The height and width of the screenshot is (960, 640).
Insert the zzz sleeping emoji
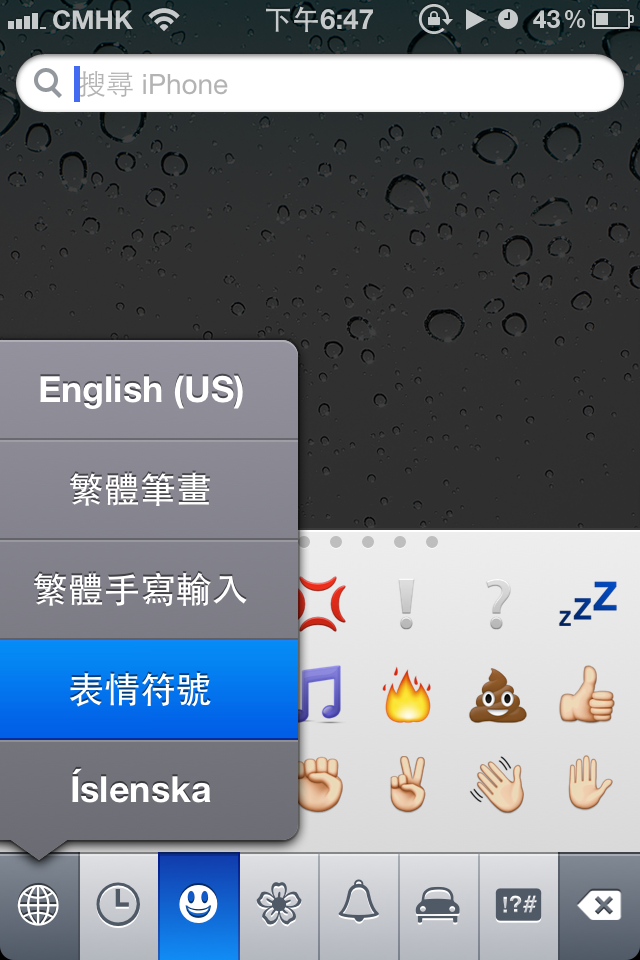(586, 605)
